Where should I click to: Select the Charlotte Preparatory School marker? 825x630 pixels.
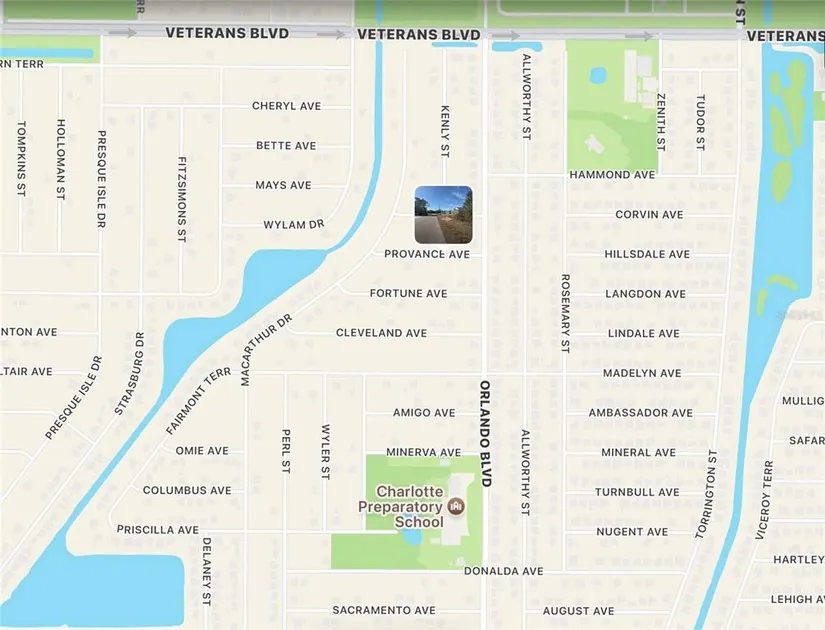(457, 506)
